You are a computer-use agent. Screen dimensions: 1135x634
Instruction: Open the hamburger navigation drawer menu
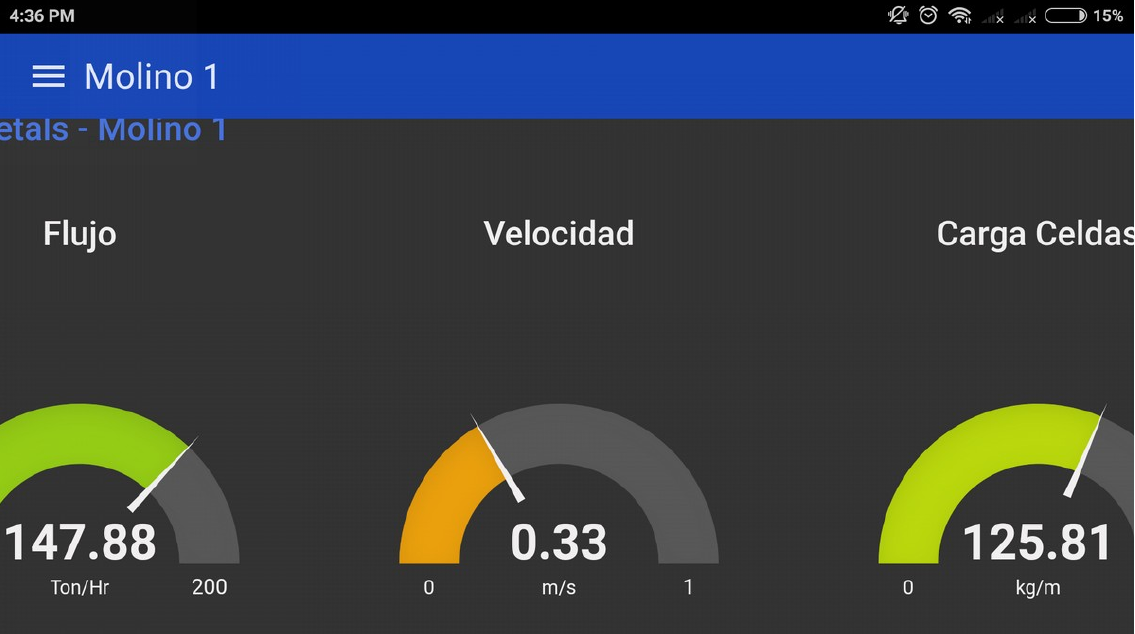click(48, 77)
